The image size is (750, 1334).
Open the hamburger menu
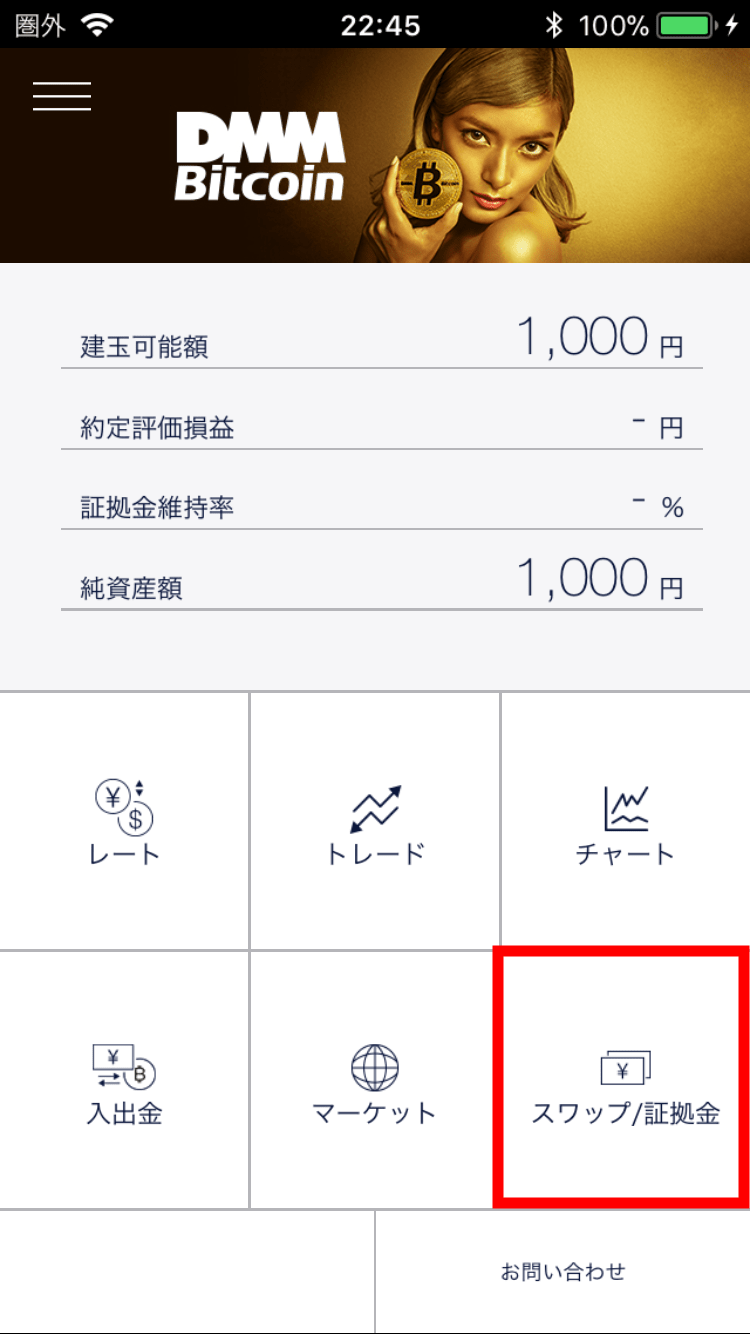tap(62, 94)
